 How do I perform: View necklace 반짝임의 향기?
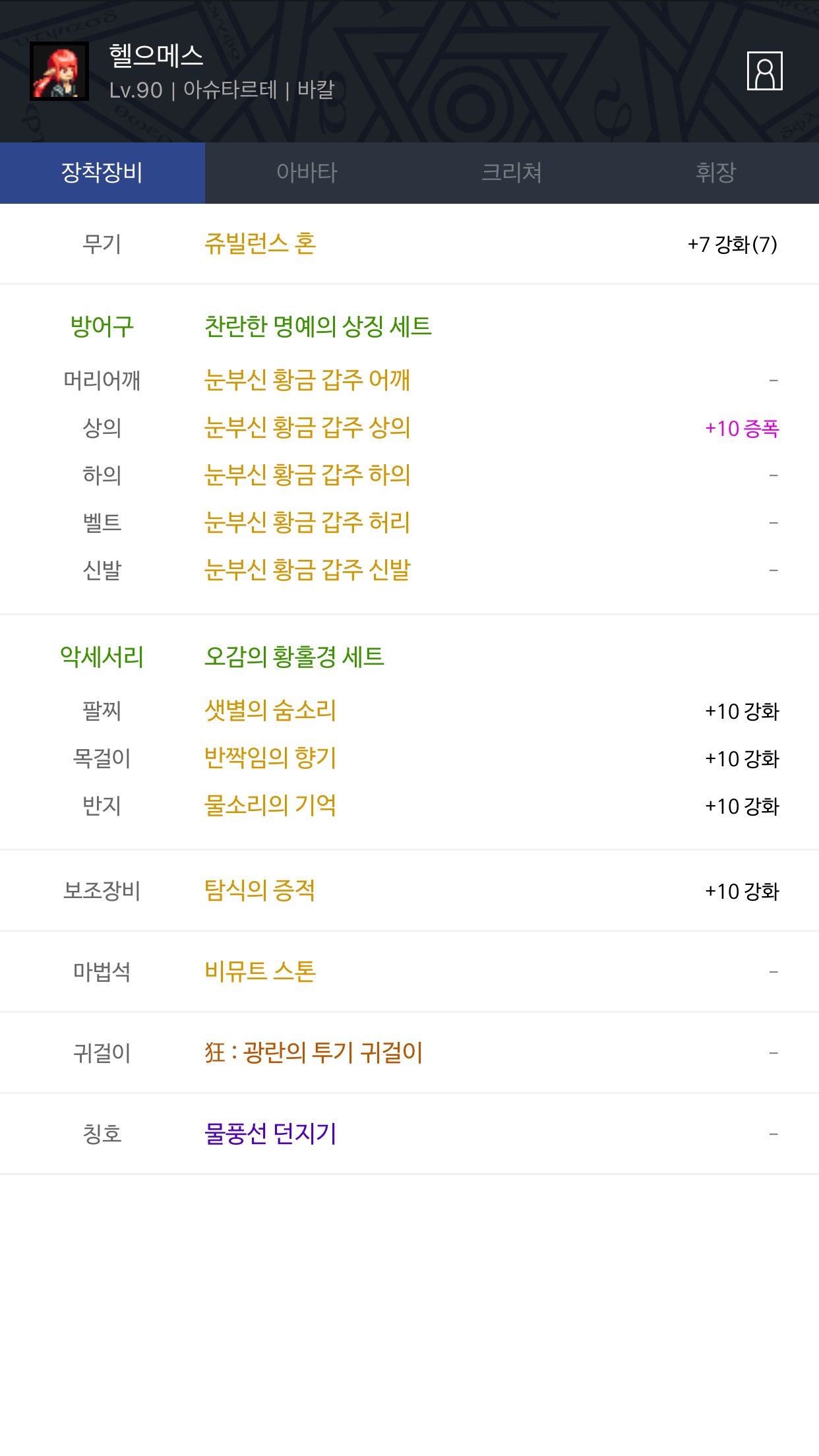270,758
